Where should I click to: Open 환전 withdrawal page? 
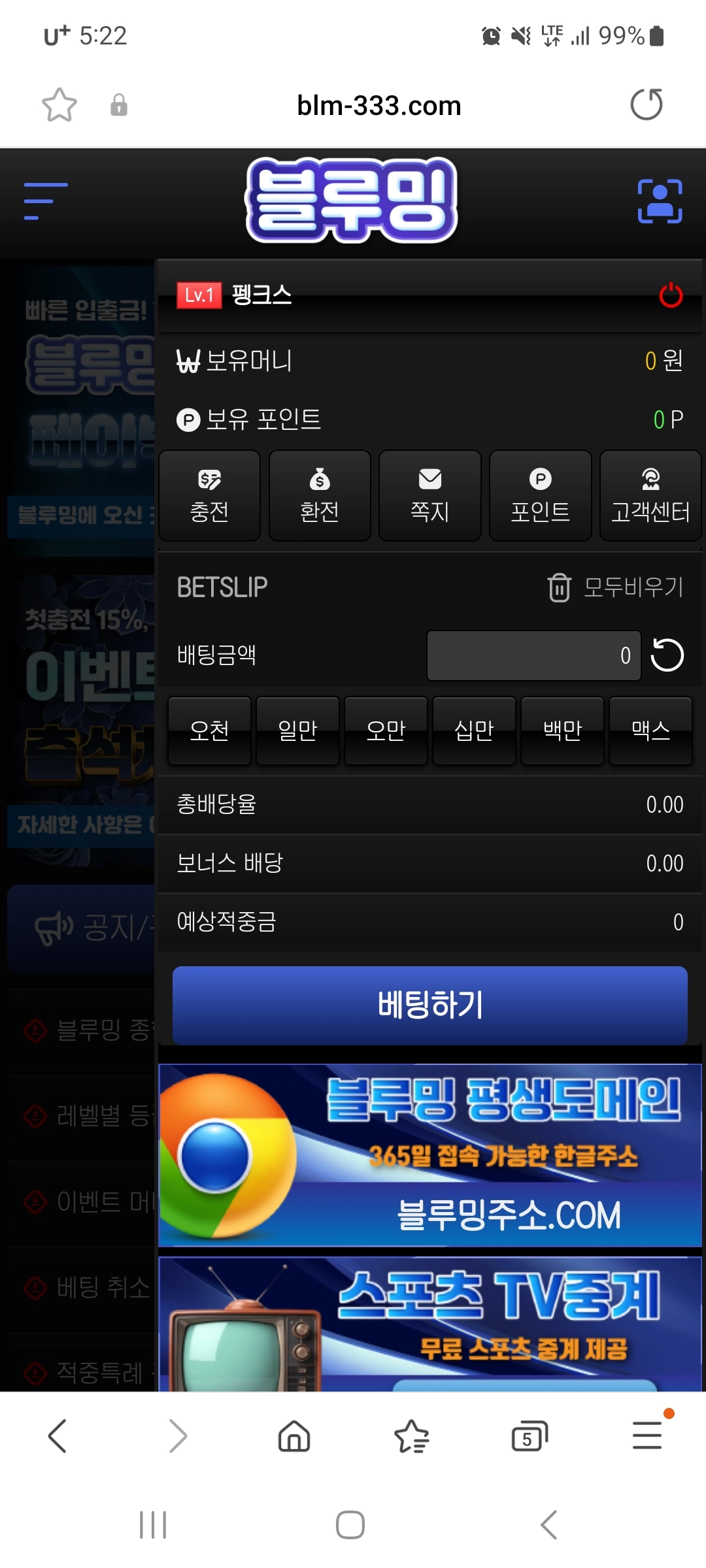pyautogui.click(x=320, y=496)
